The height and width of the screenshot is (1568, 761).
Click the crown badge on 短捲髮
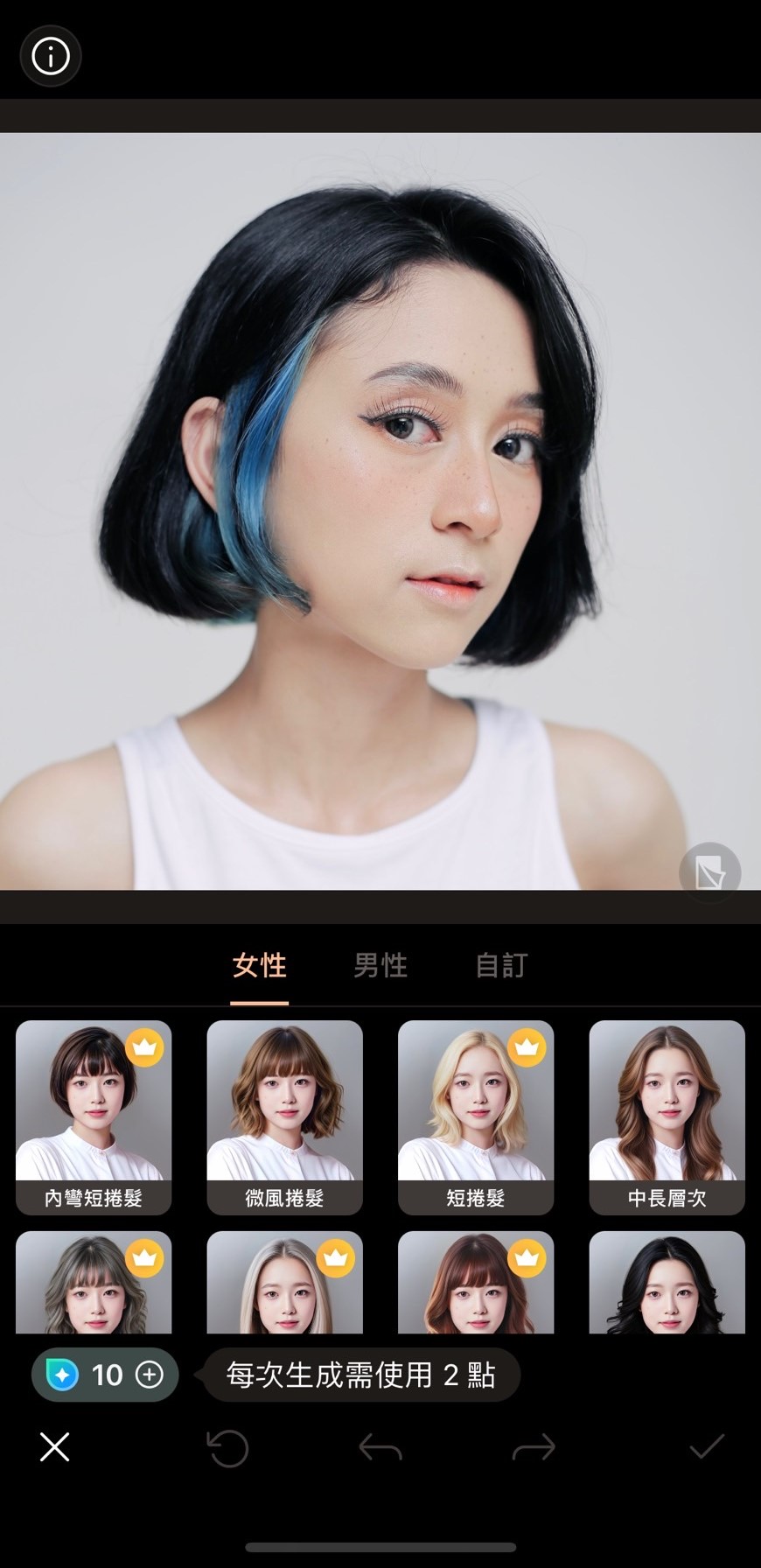click(527, 1047)
